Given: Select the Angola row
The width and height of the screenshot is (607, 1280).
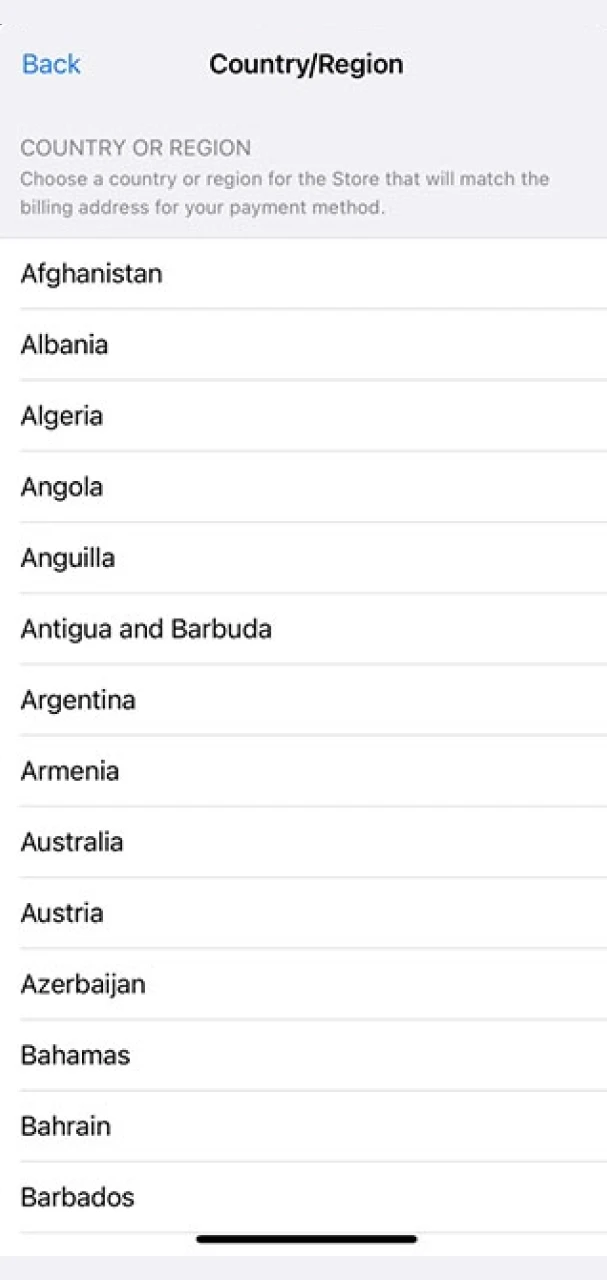Looking at the screenshot, I should tap(61, 487).
